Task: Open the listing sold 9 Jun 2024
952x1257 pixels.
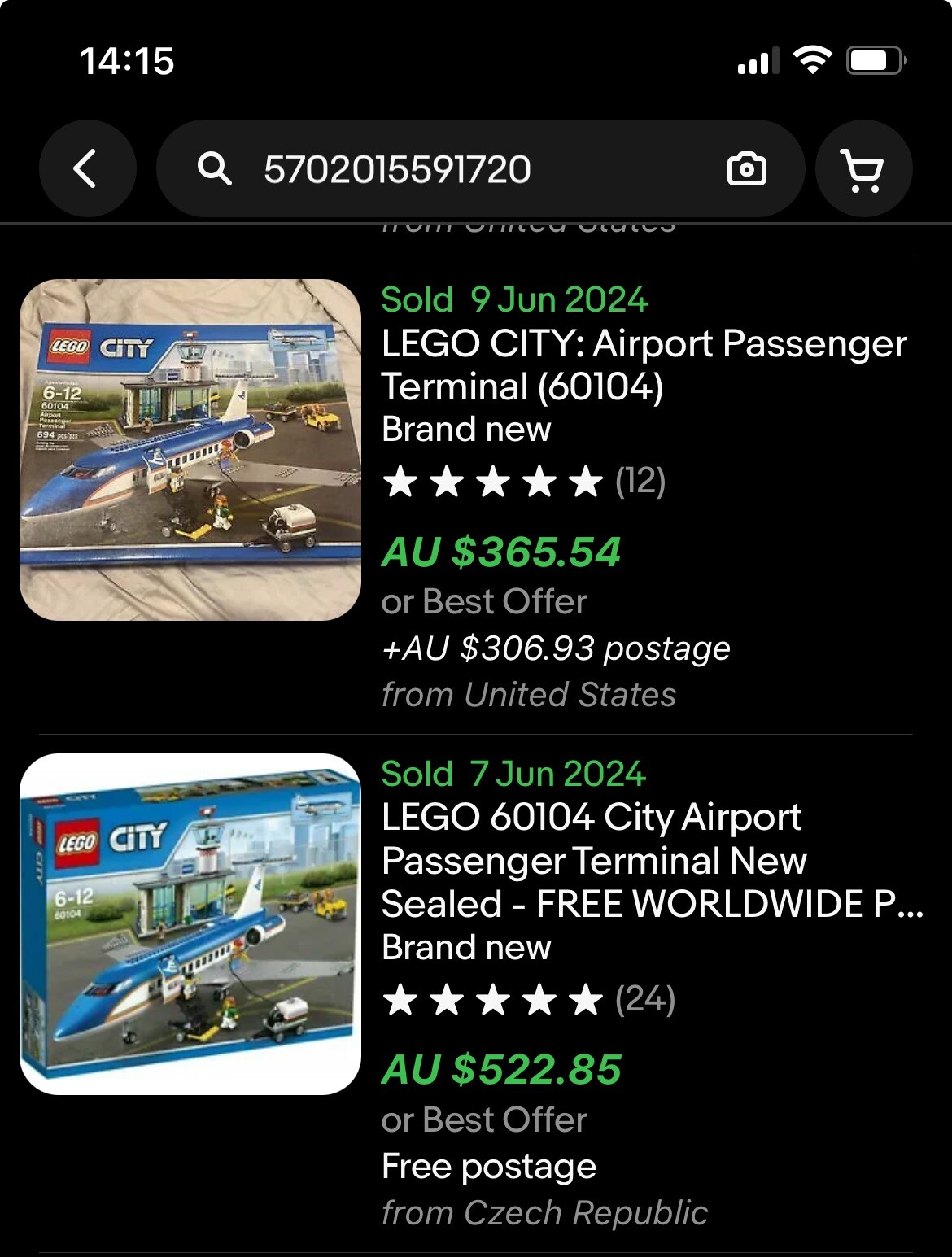Action: (x=643, y=364)
